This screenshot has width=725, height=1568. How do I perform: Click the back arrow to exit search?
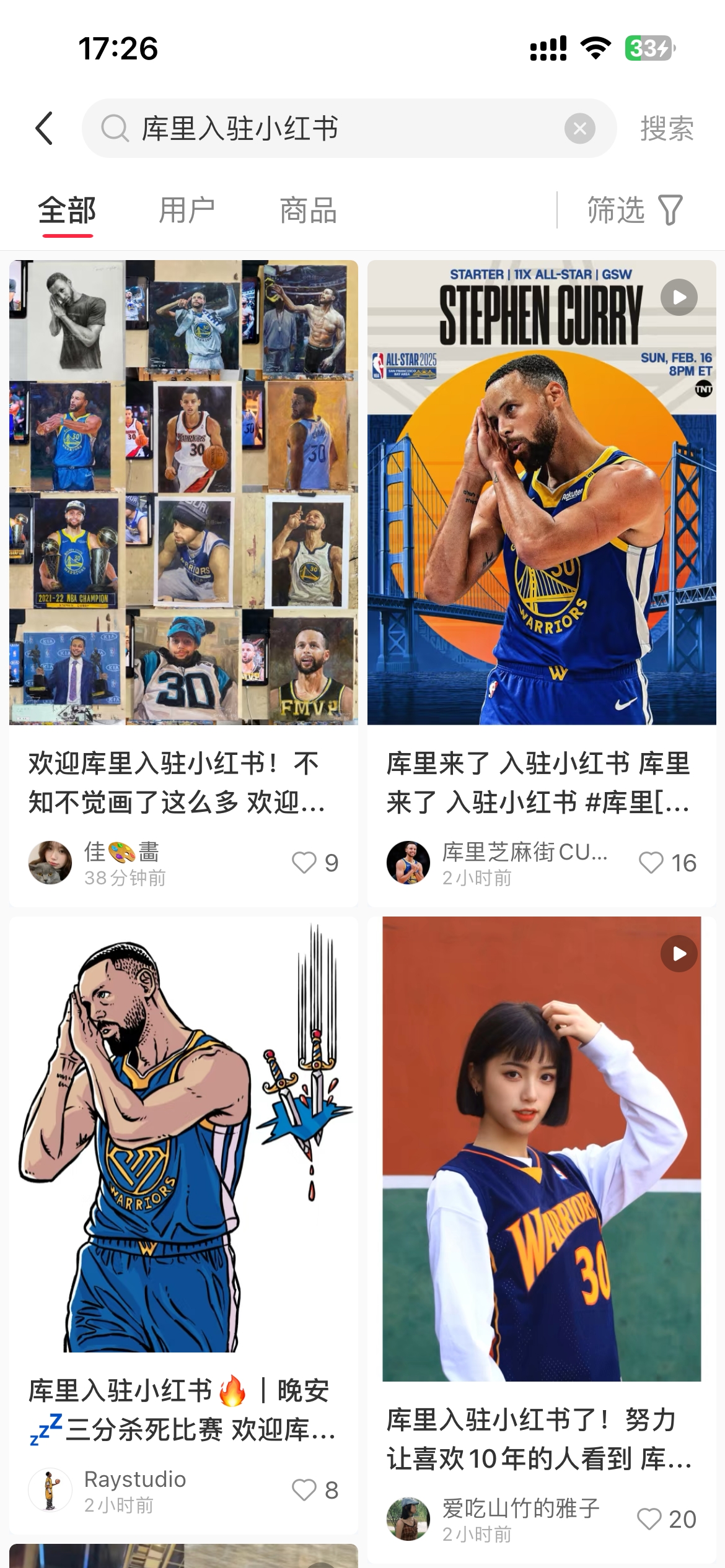tap(43, 129)
